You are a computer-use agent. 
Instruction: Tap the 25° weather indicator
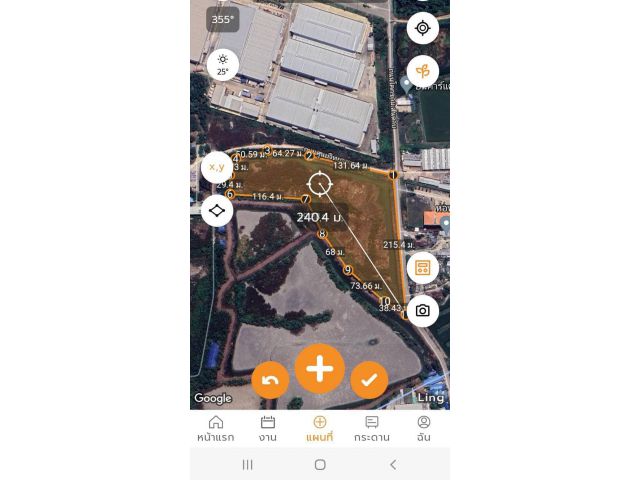[222, 65]
